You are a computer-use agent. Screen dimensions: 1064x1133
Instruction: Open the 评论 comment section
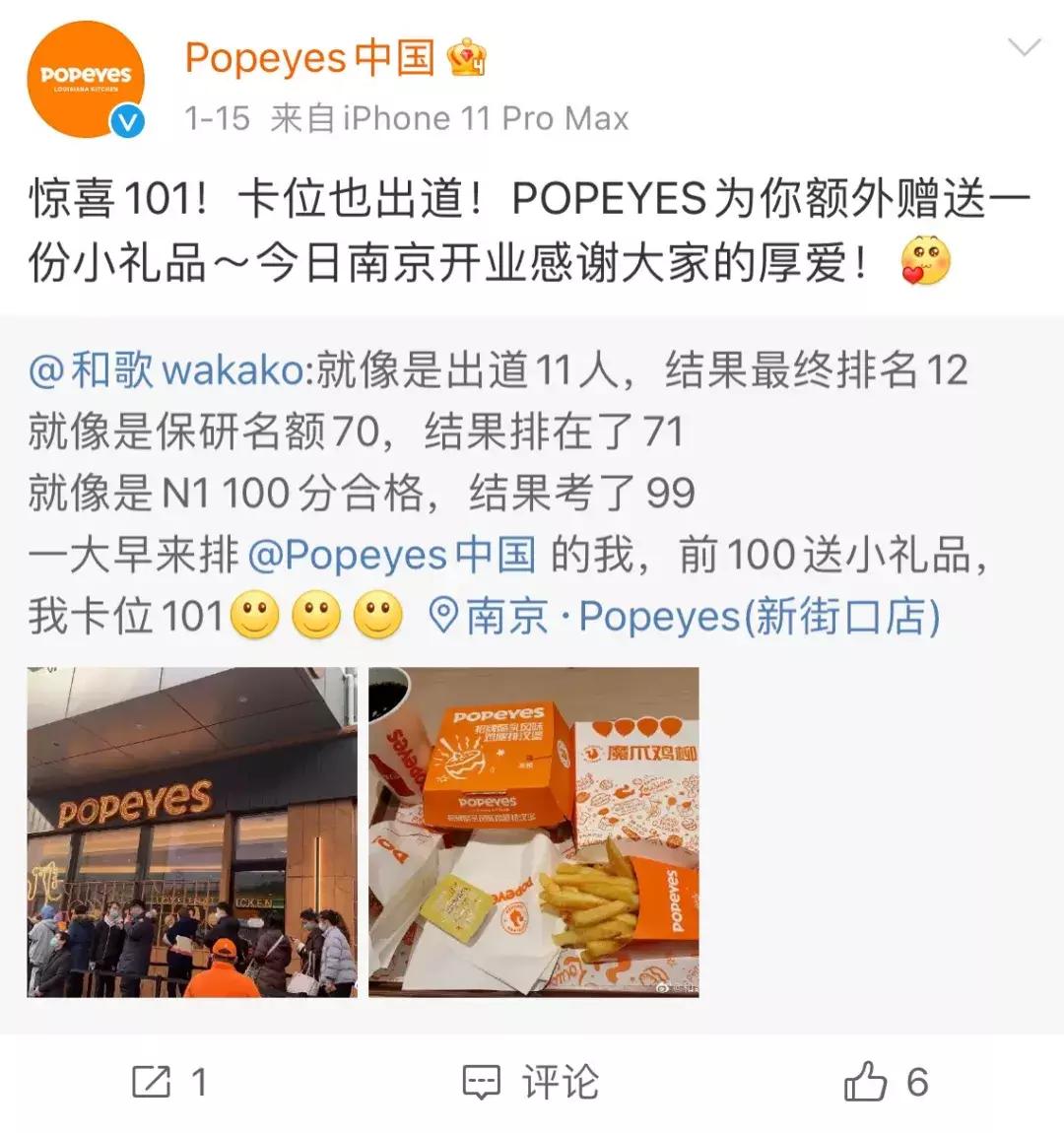tap(532, 1082)
